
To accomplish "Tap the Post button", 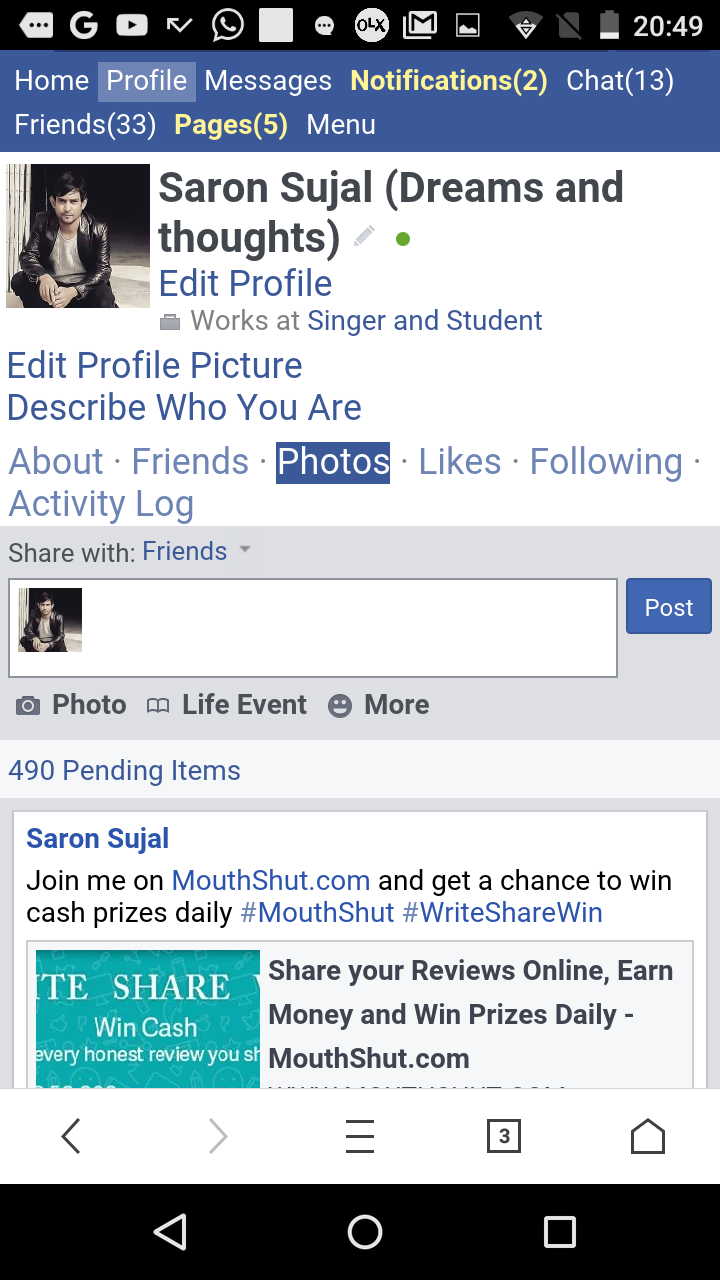I will [x=668, y=607].
